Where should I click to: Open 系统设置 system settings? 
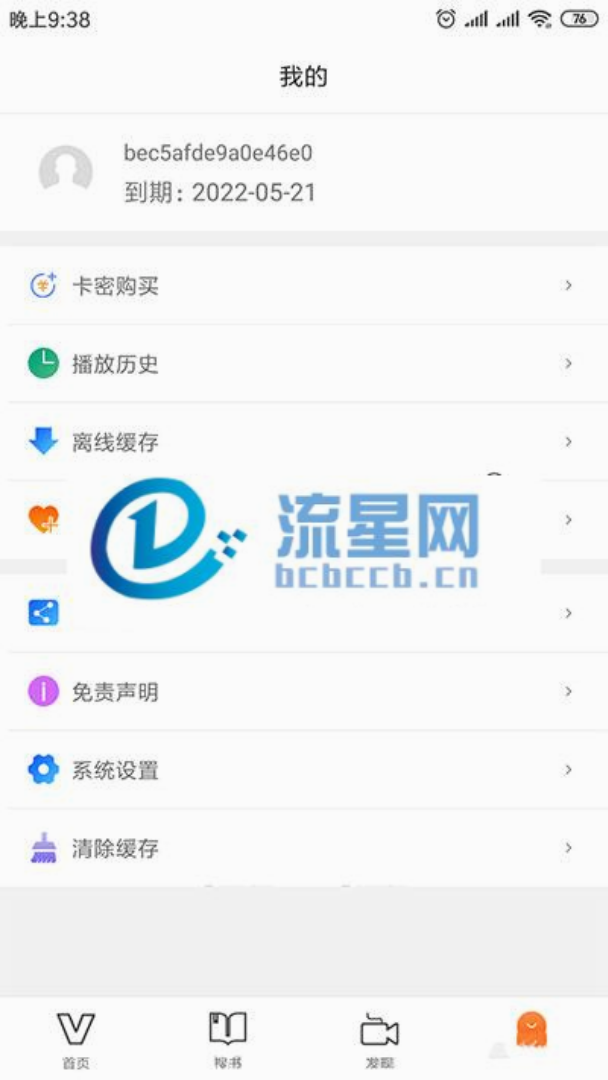pyautogui.click(x=304, y=769)
